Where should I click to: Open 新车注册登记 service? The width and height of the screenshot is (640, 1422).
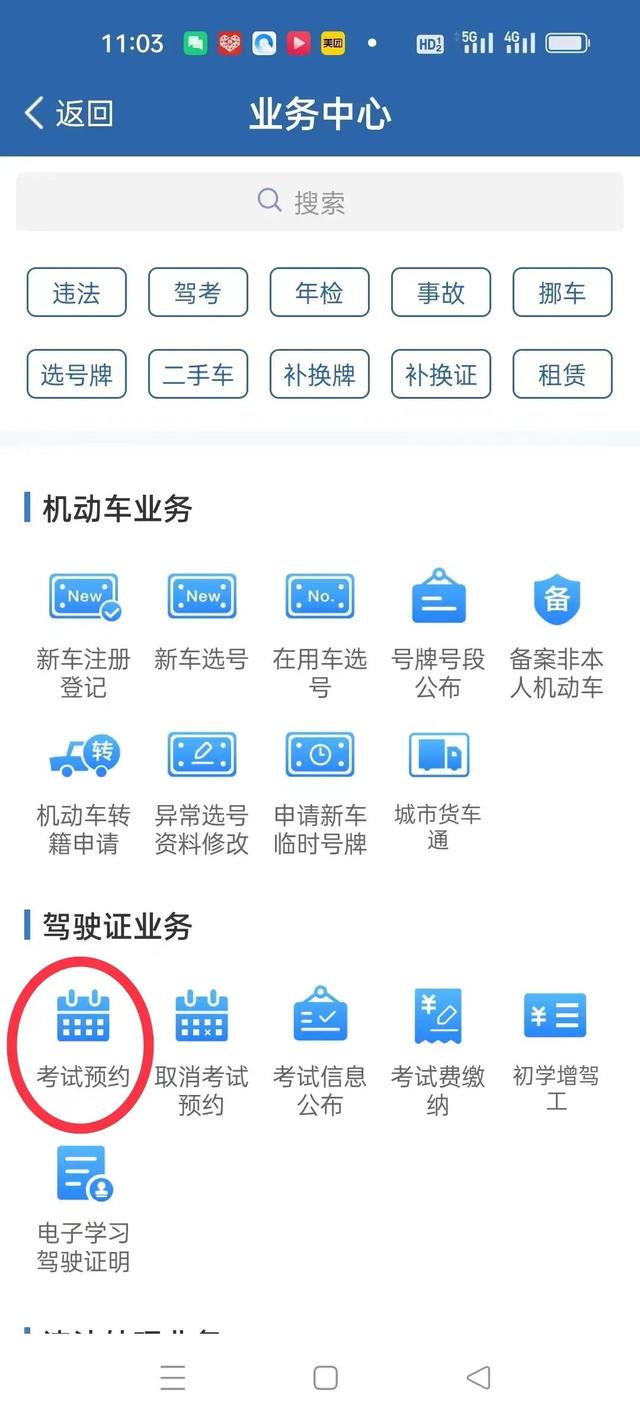coord(83,635)
